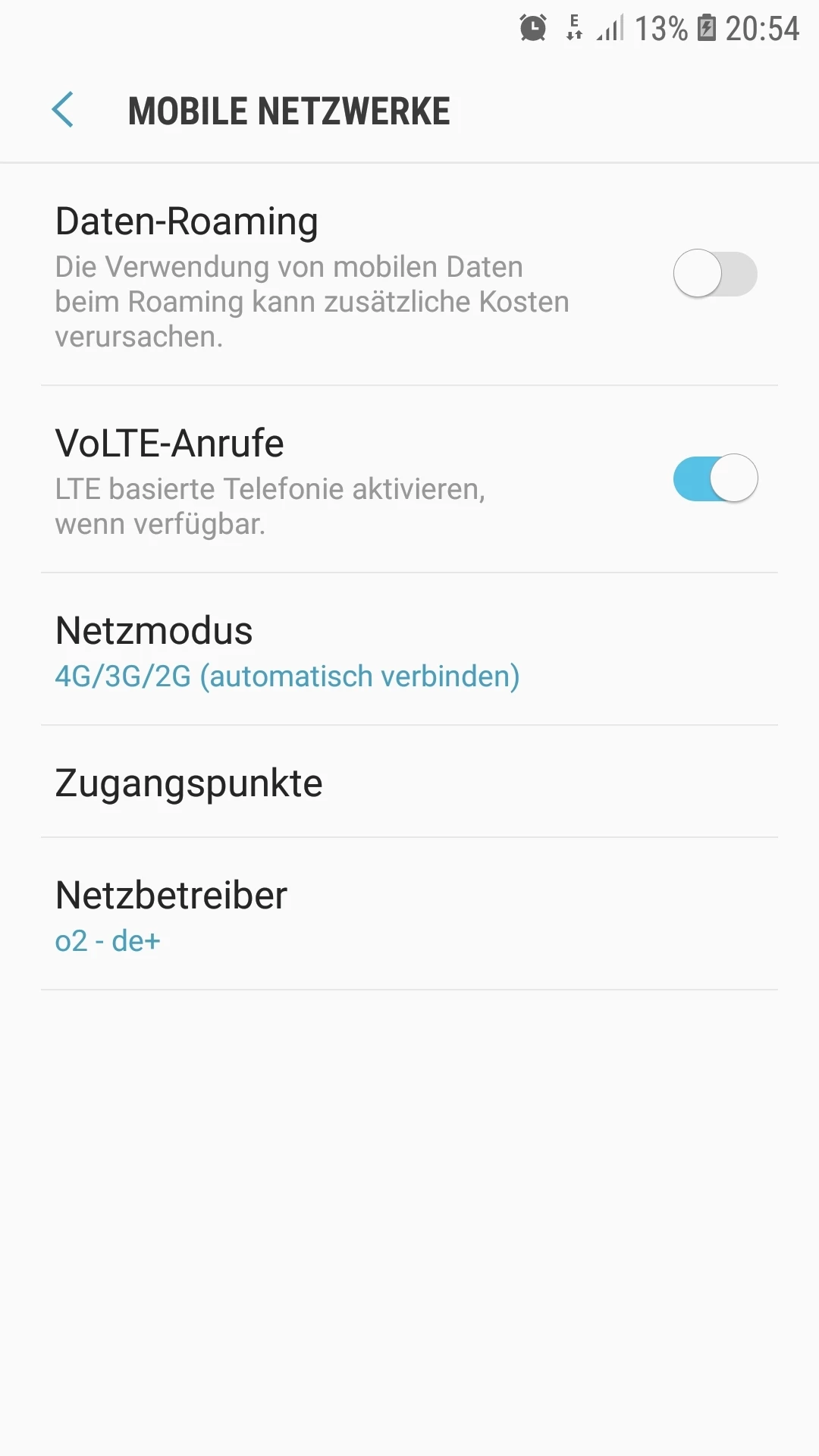Go back from Mobile Netzwerke
Viewport: 819px width, 1456px height.
coord(63,110)
